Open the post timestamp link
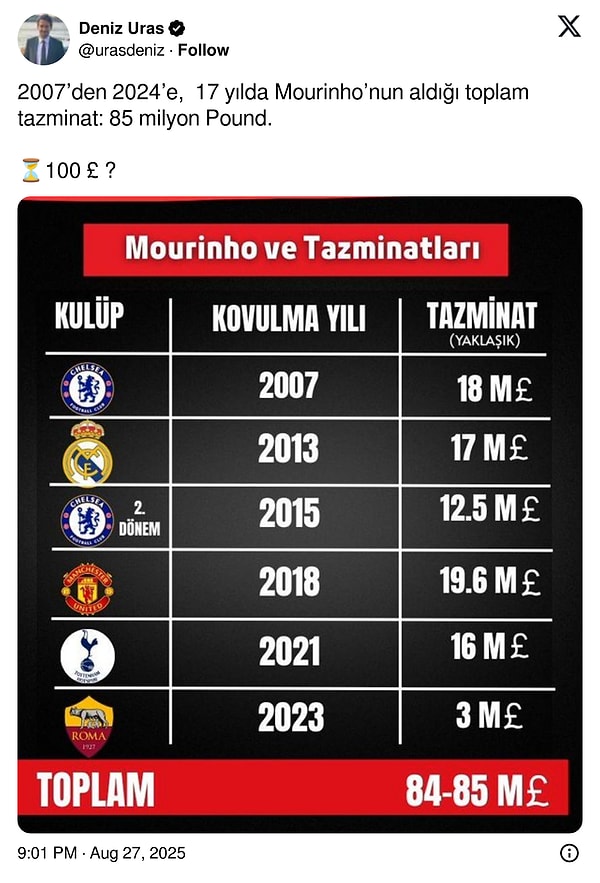The height and width of the screenshot is (883, 600). pyautogui.click(x=101, y=853)
